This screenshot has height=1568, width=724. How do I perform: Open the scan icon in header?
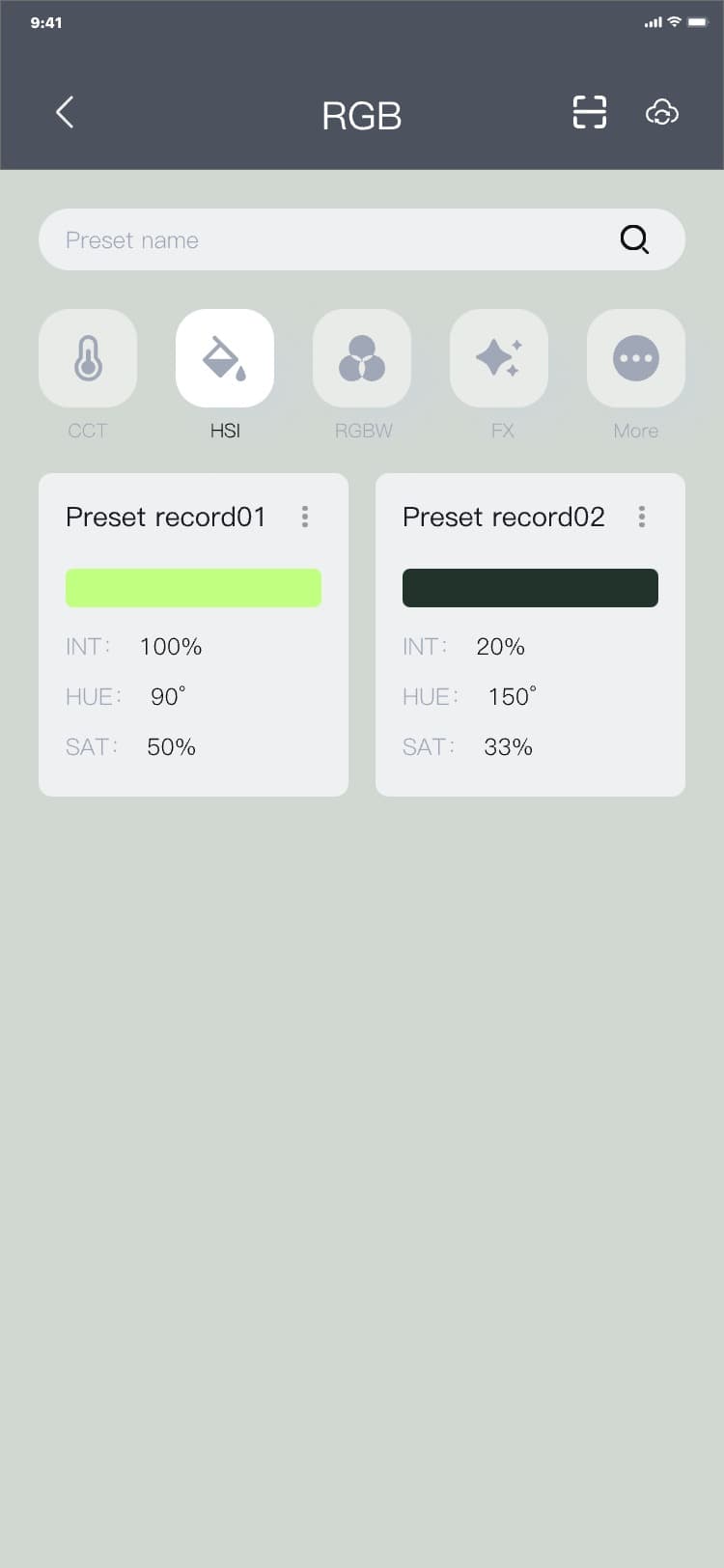click(589, 112)
